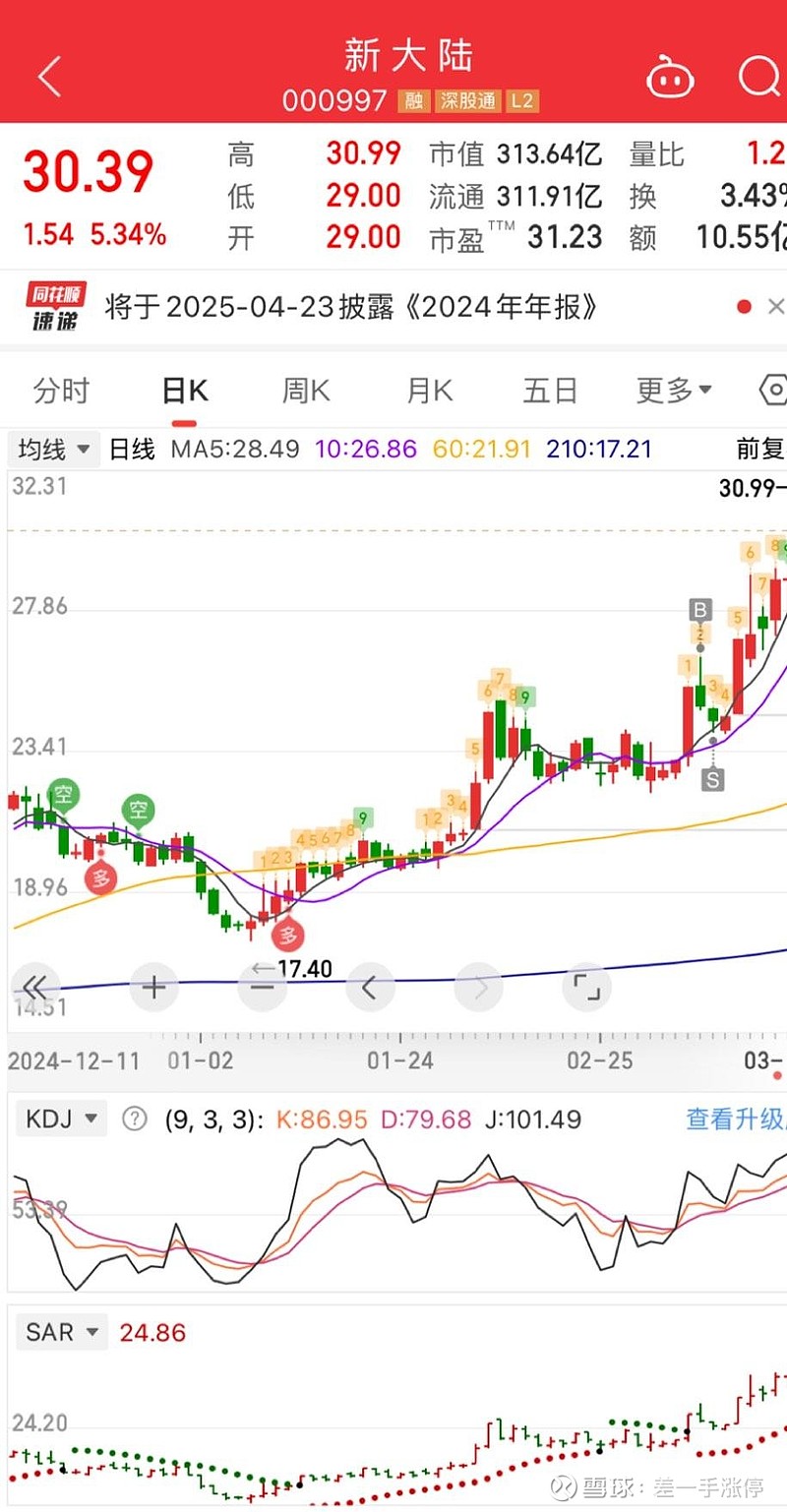Image resolution: width=787 pixels, height=1512 pixels.
Task: Dismiss the annual report notice banner
Action: (775, 307)
